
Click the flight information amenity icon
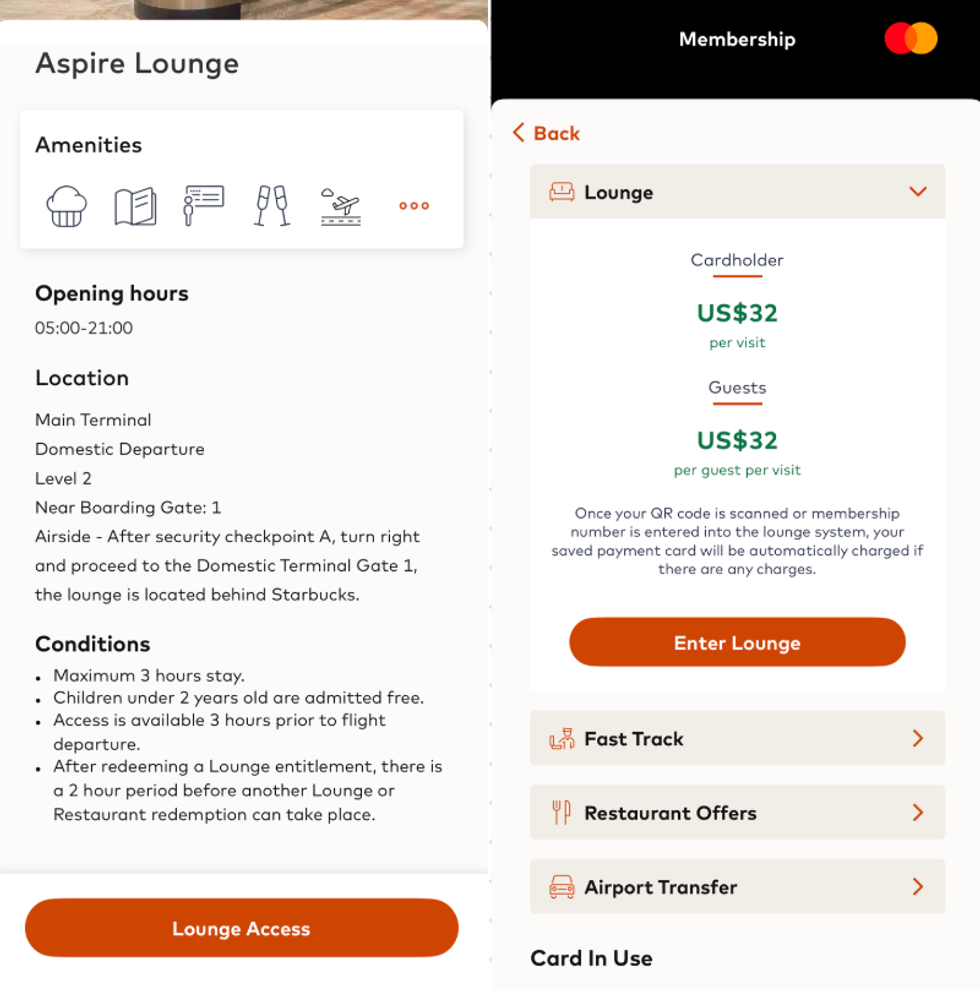203,205
